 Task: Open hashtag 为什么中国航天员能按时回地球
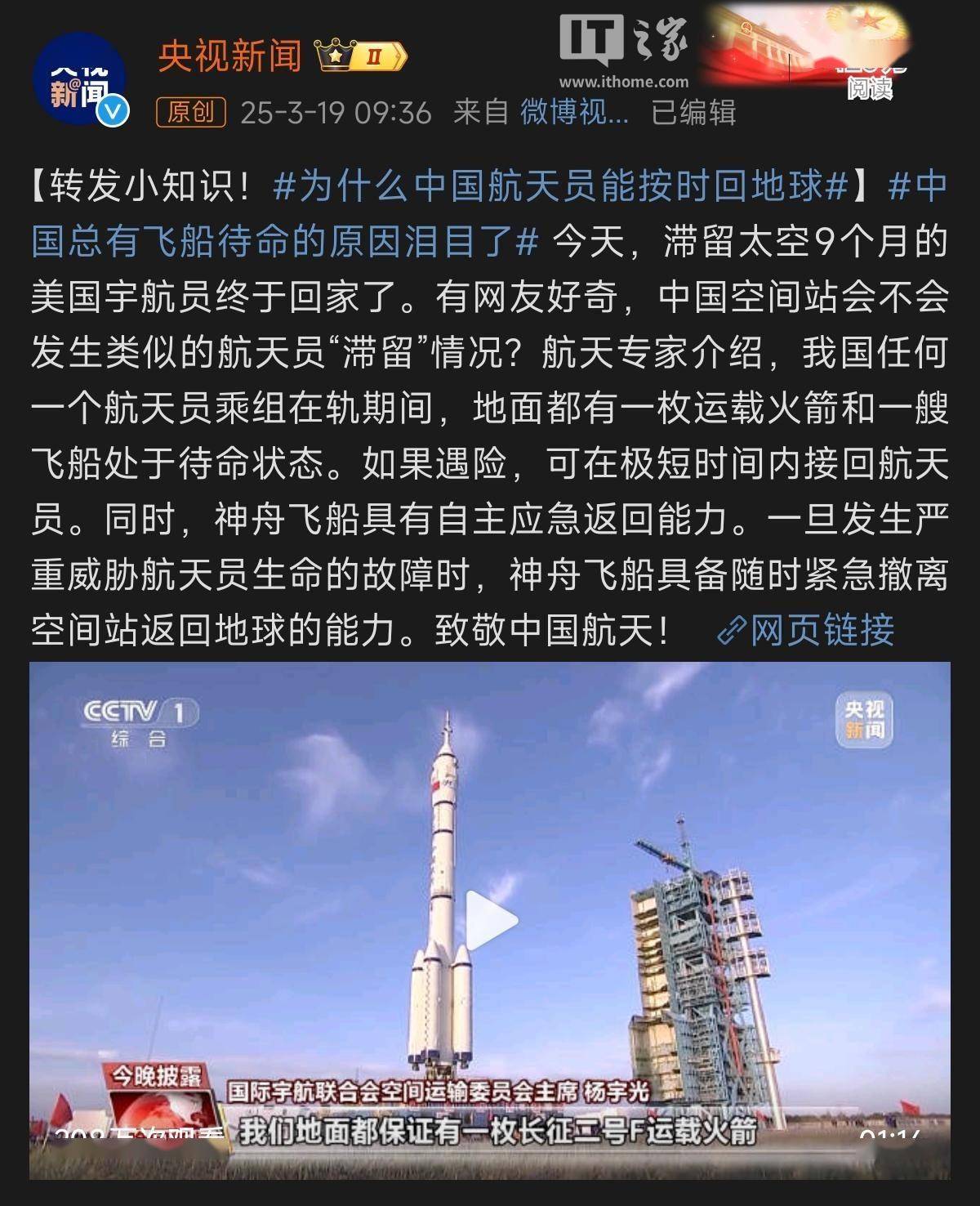[x=560, y=187]
